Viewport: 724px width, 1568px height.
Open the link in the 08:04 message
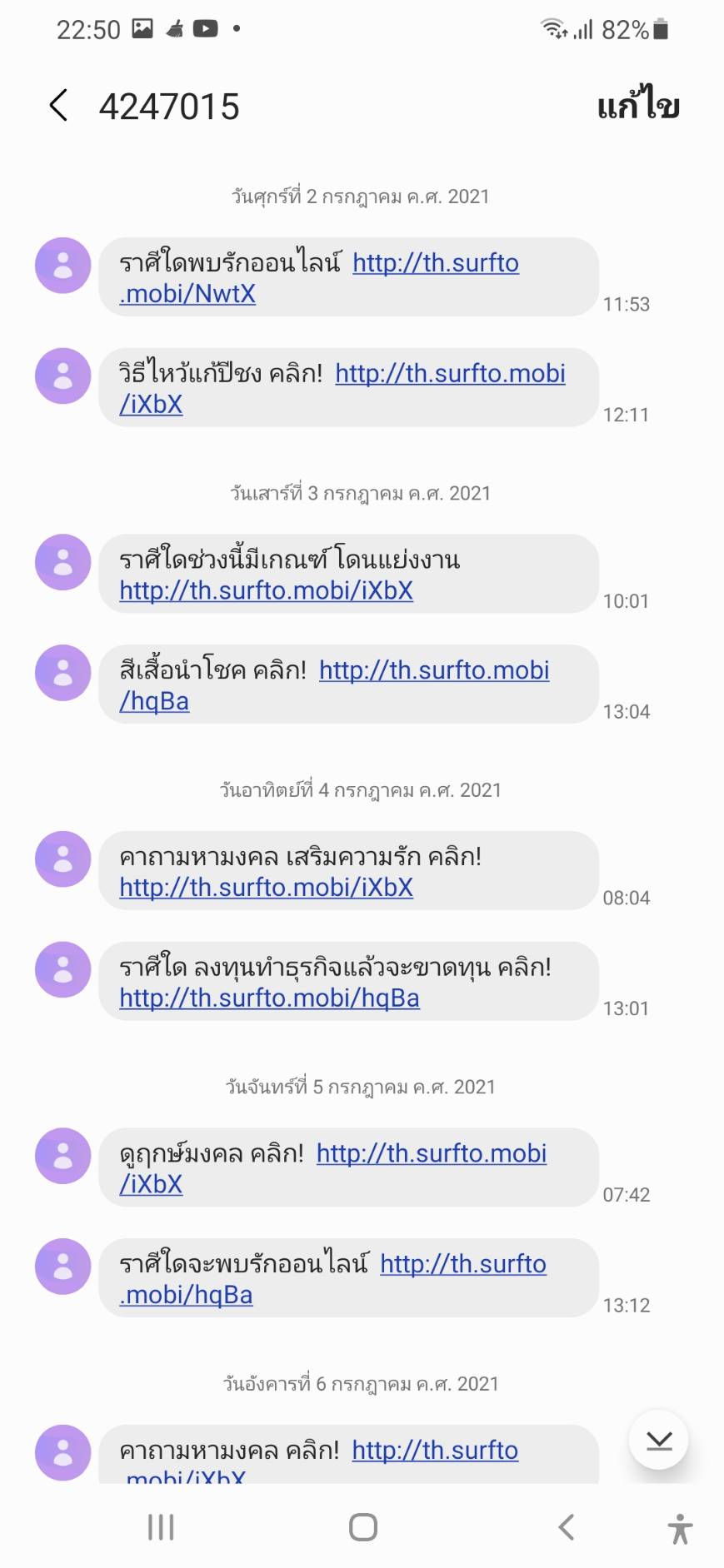(266, 888)
